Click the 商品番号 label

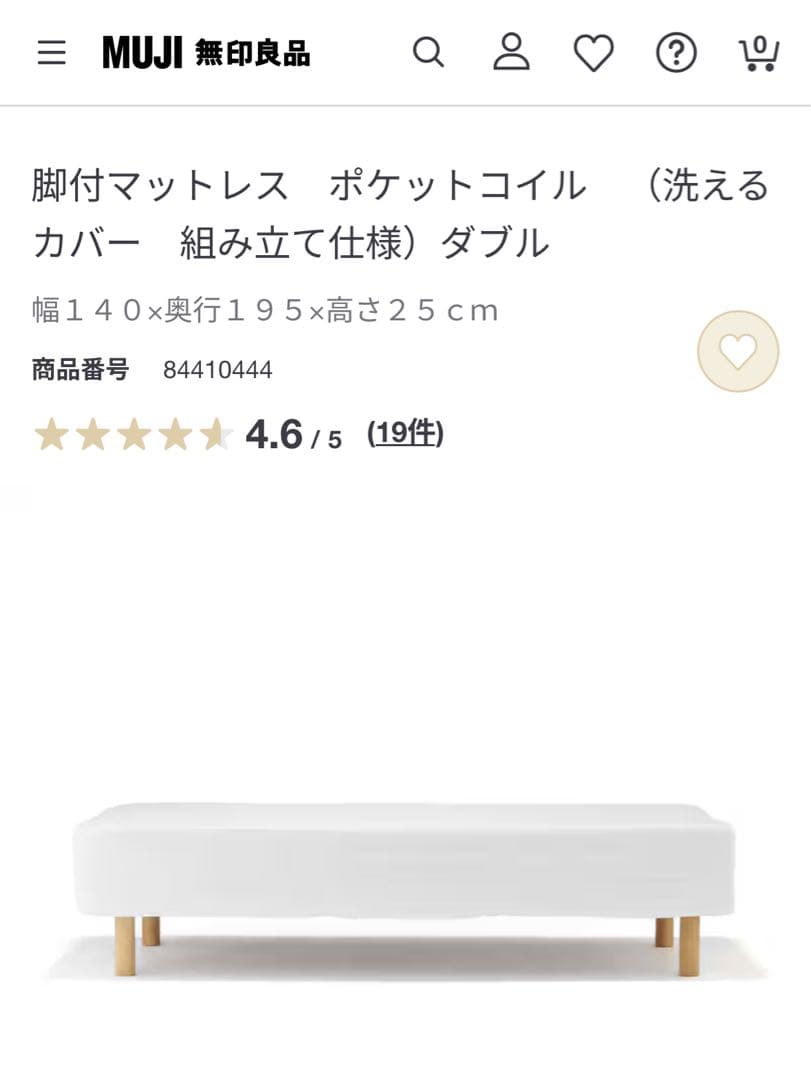(x=75, y=369)
